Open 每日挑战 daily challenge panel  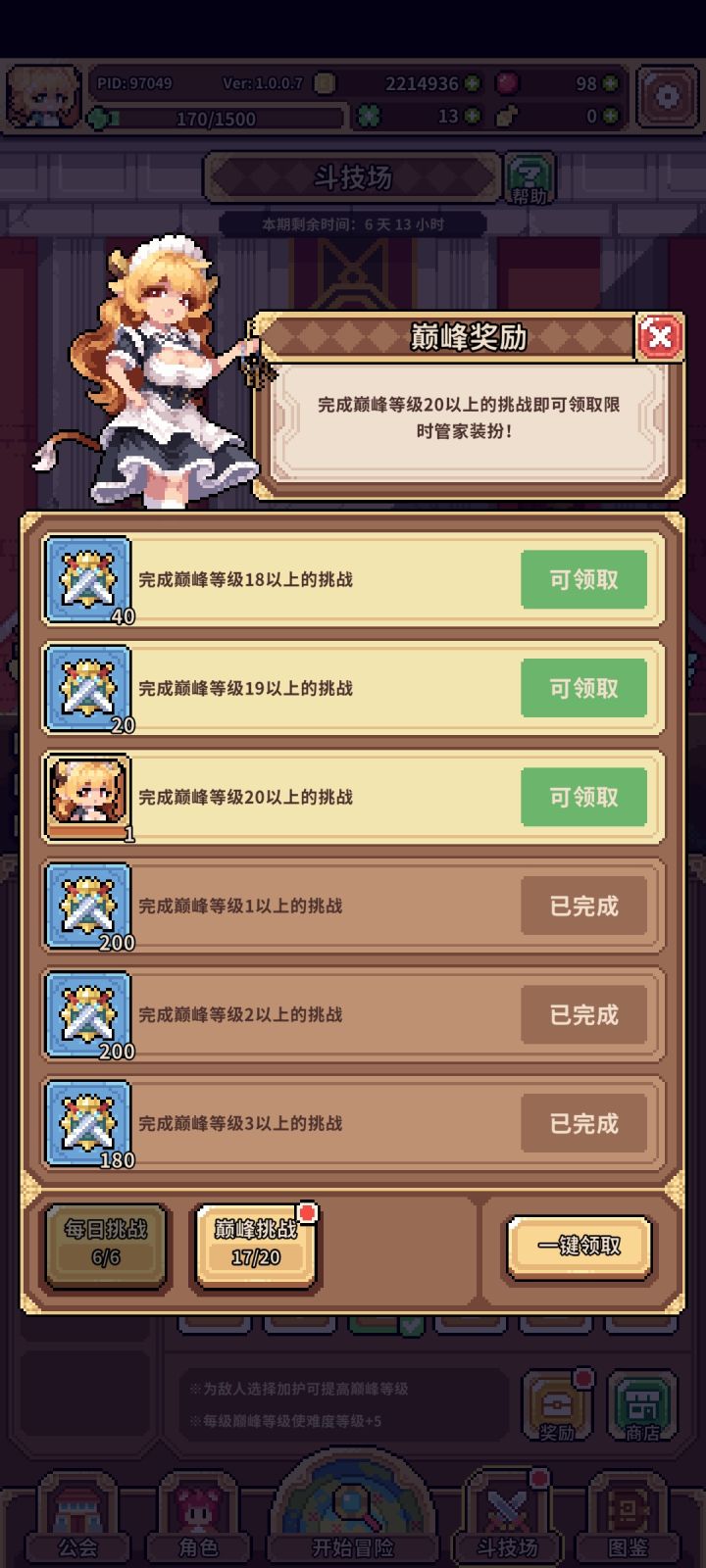[105, 1247]
